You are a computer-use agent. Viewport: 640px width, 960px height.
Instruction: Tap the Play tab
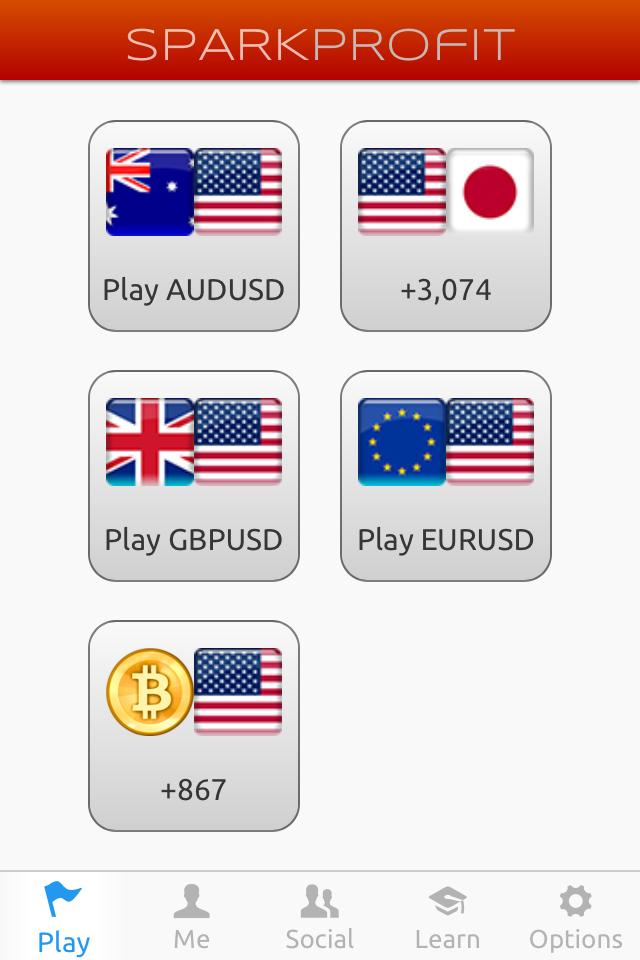click(63, 916)
